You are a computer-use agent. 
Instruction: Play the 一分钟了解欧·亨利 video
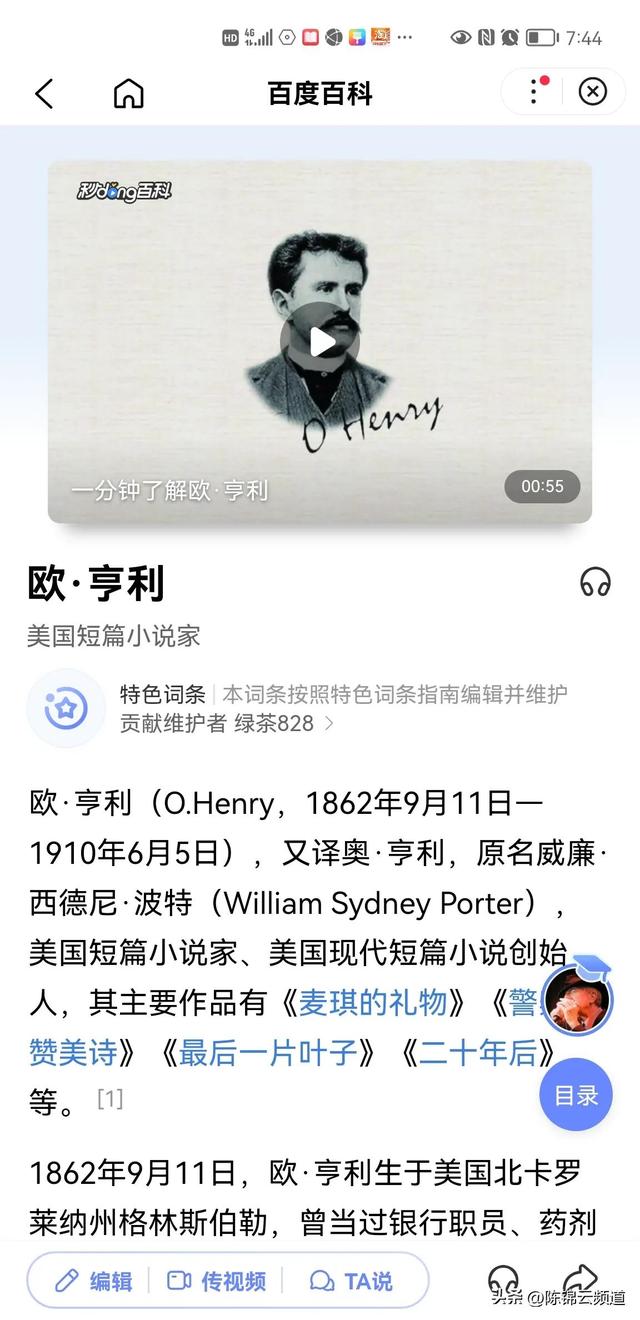click(320, 342)
